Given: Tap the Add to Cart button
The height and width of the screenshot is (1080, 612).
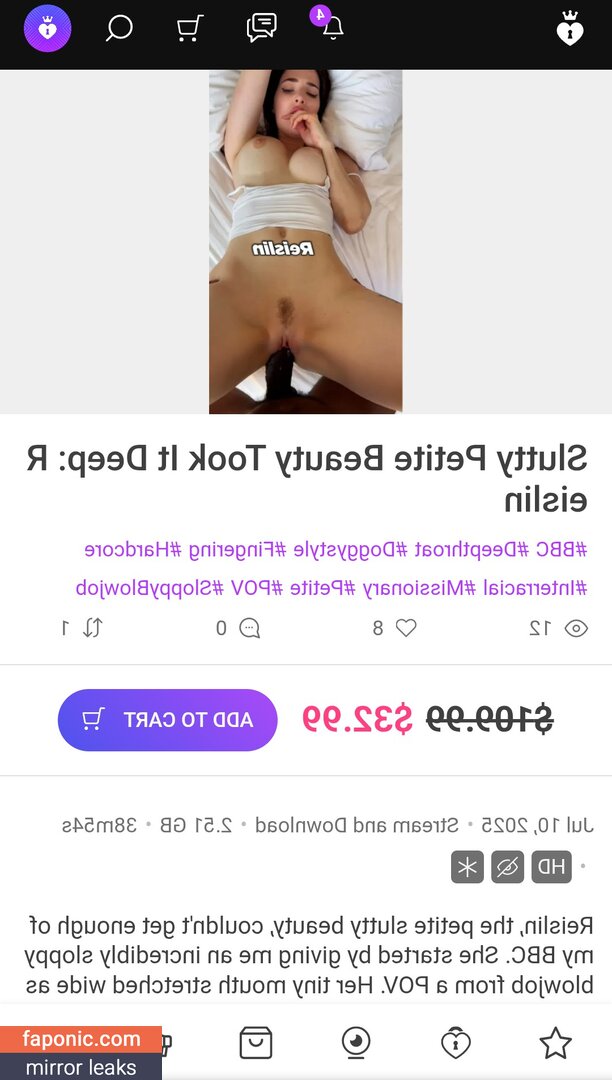Looking at the screenshot, I should tap(167, 720).
